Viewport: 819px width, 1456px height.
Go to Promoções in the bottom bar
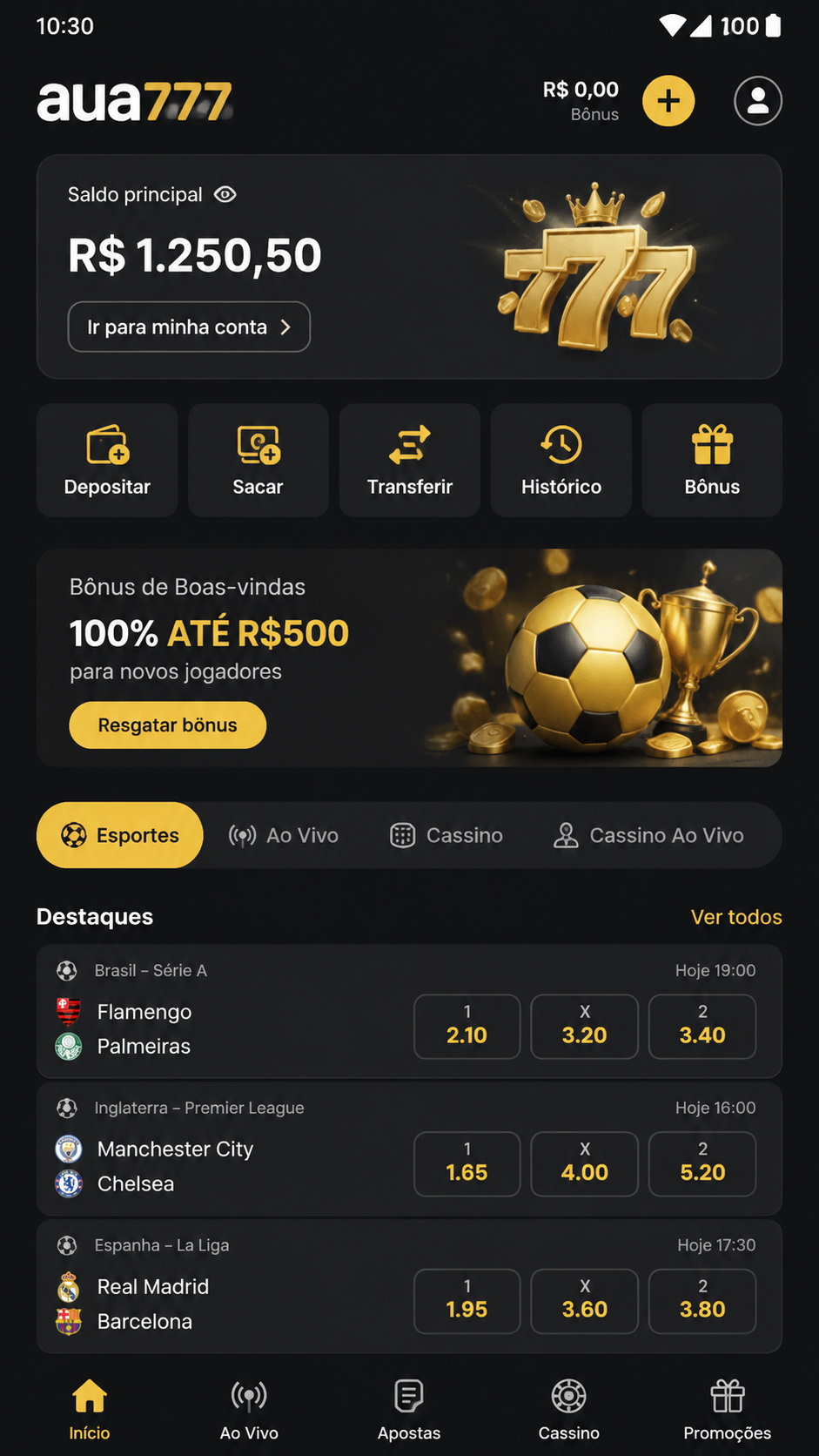coord(728,1410)
